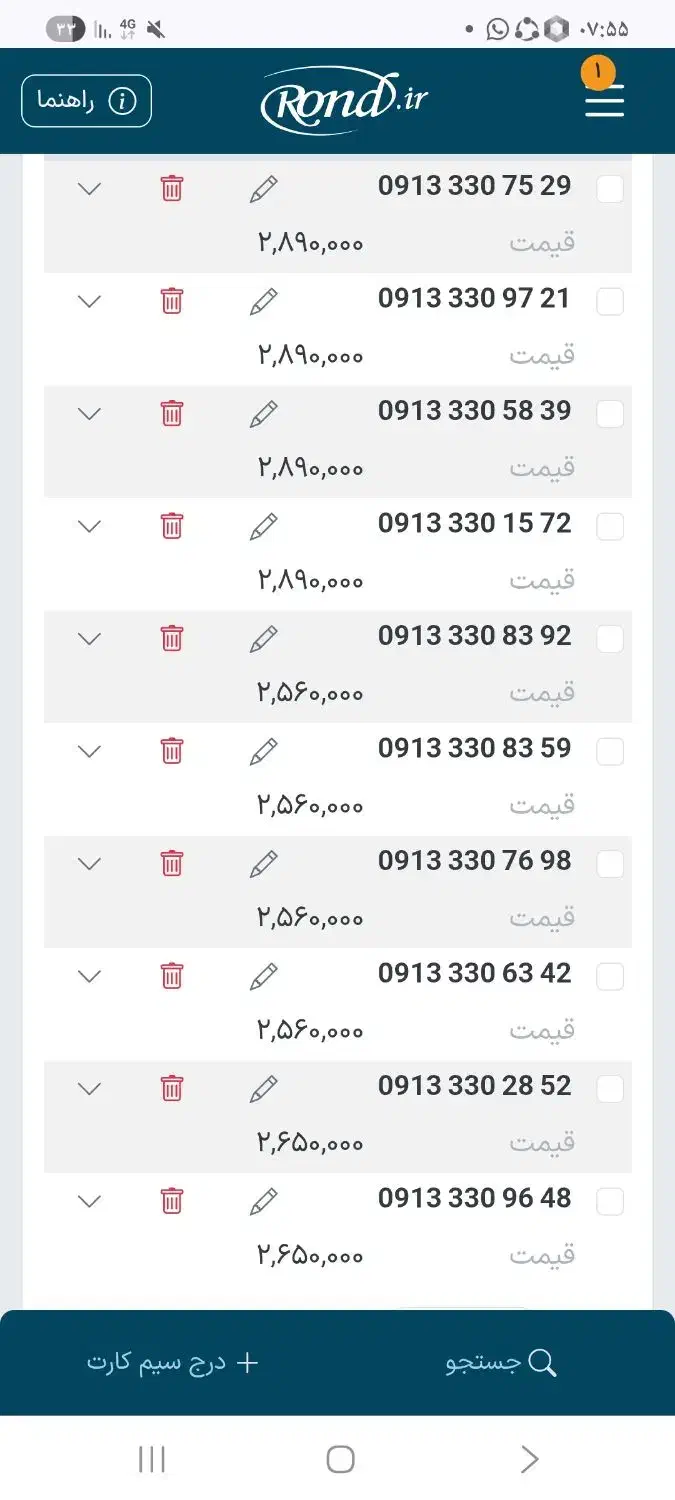The width and height of the screenshot is (675, 1500).
Task: Delete the entry 0913 330 75 29
Action: point(172,188)
